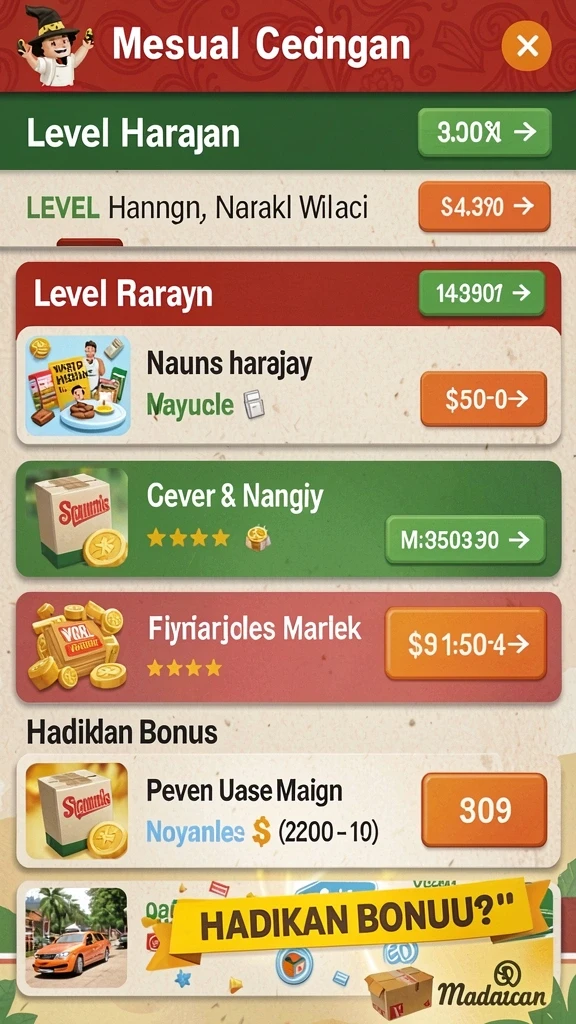576x1024 pixels.
Task: Open the Cever & Nangiy card
Action: tap(288, 519)
